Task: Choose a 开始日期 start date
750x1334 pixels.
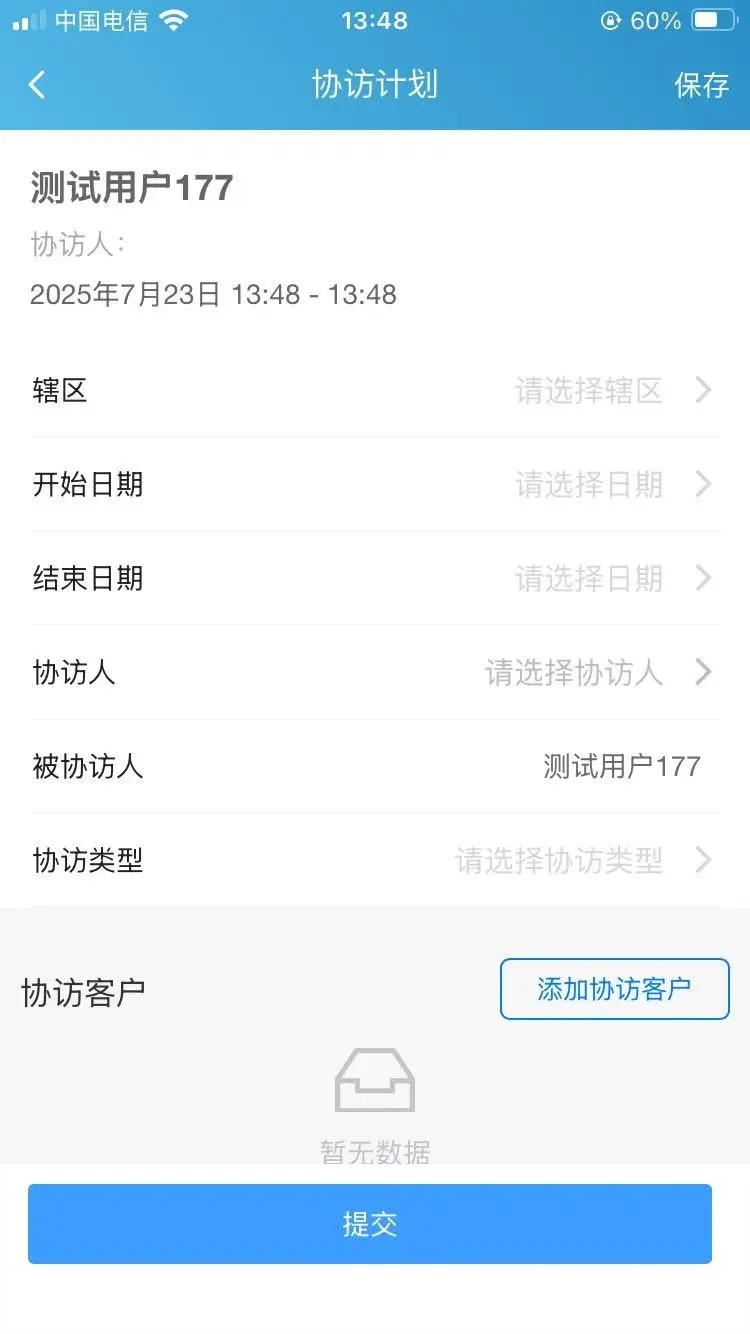Action: tap(375, 484)
